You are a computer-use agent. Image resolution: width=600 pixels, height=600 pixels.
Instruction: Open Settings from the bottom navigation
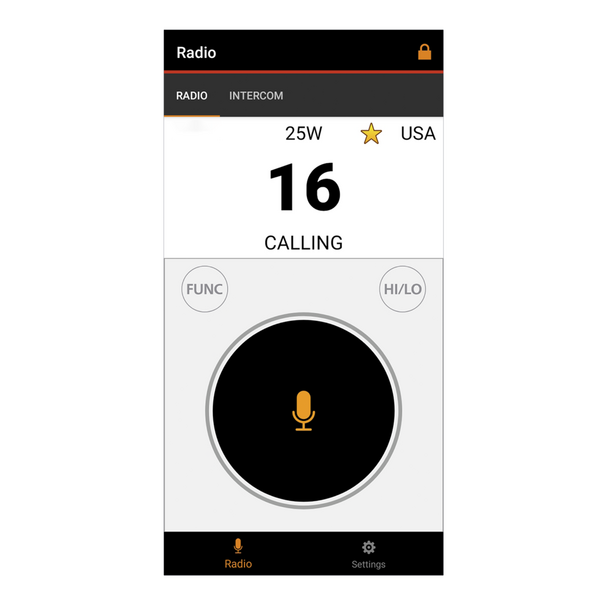[x=368, y=554]
